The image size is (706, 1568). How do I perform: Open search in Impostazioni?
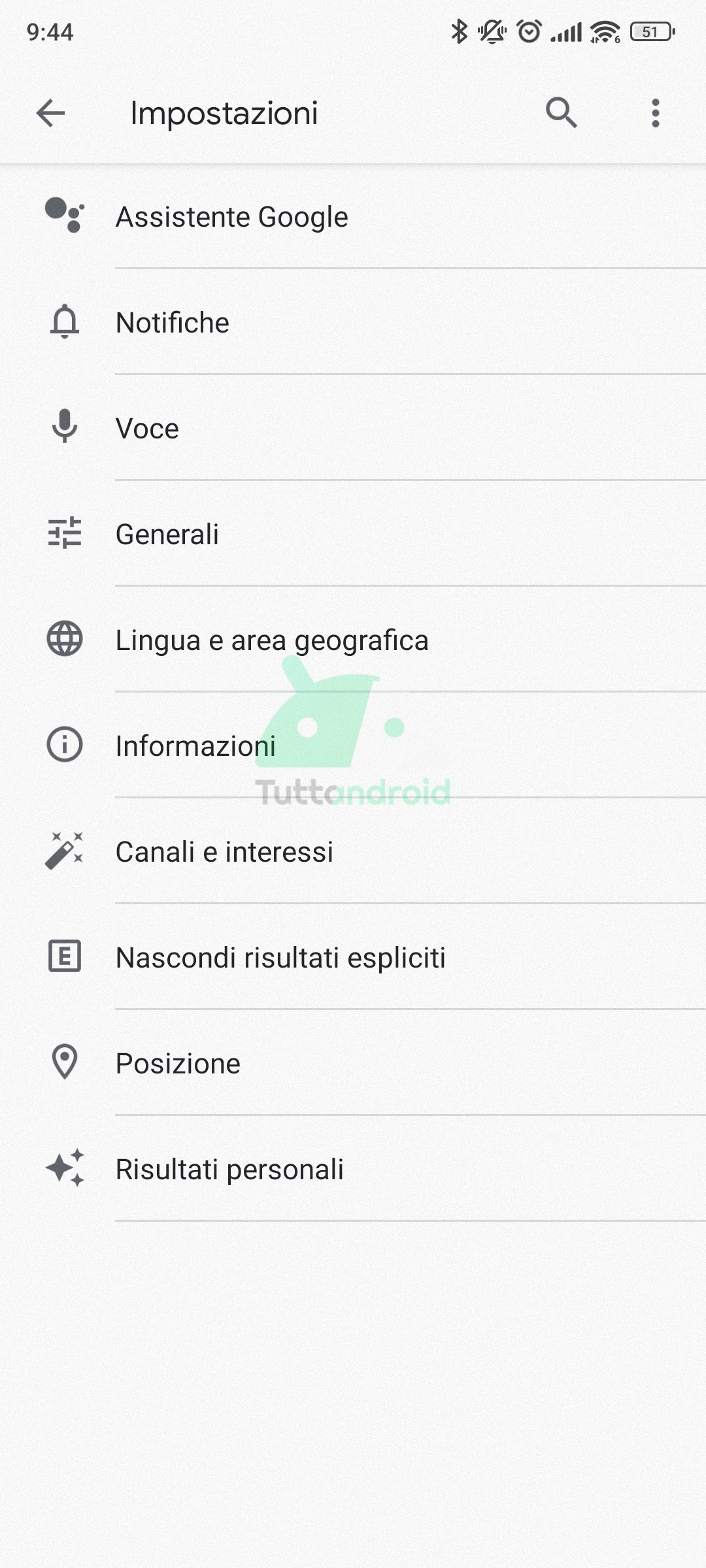(x=562, y=113)
